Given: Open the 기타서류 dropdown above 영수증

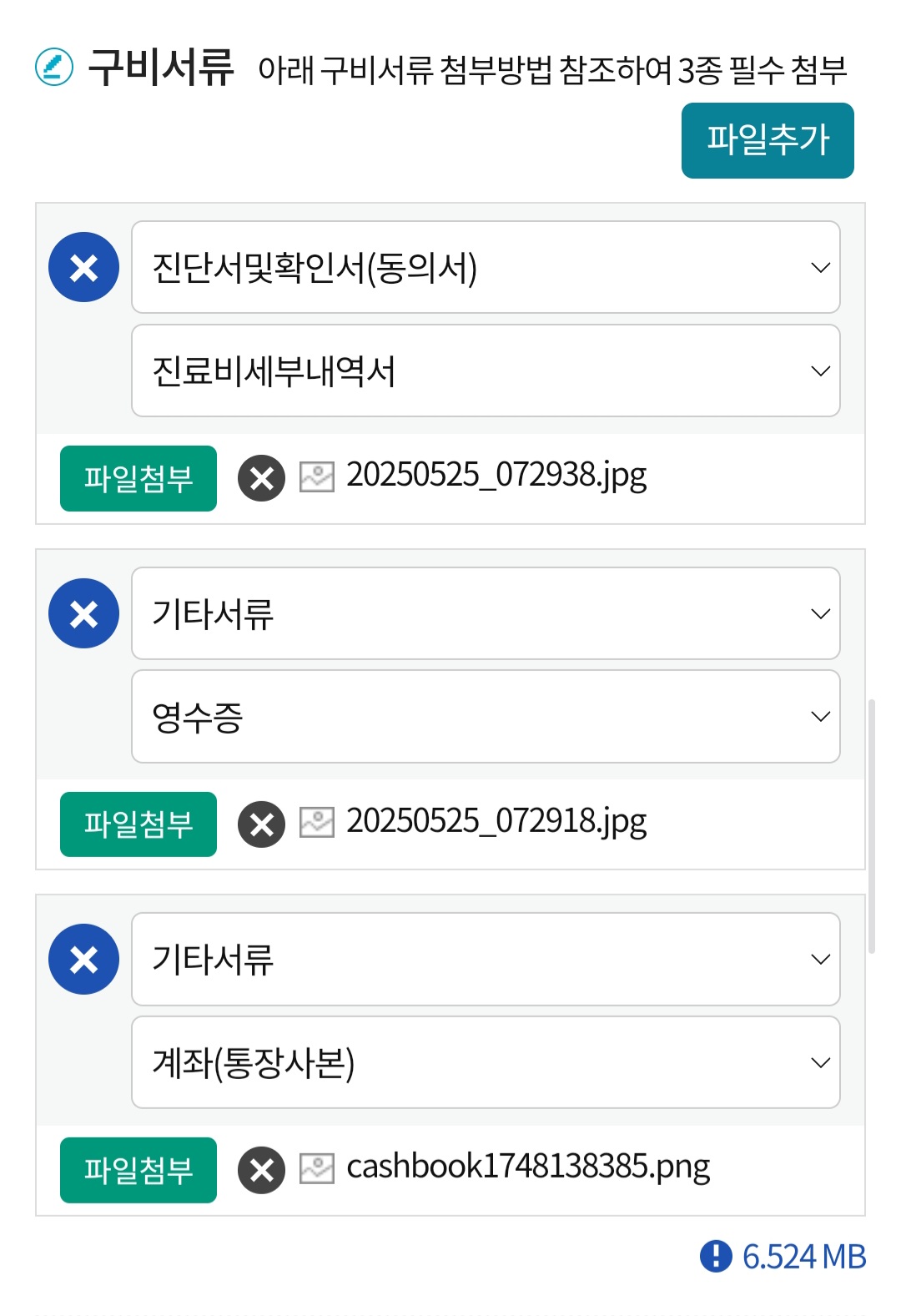Looking at the screenshot, I should click(486, 613).
